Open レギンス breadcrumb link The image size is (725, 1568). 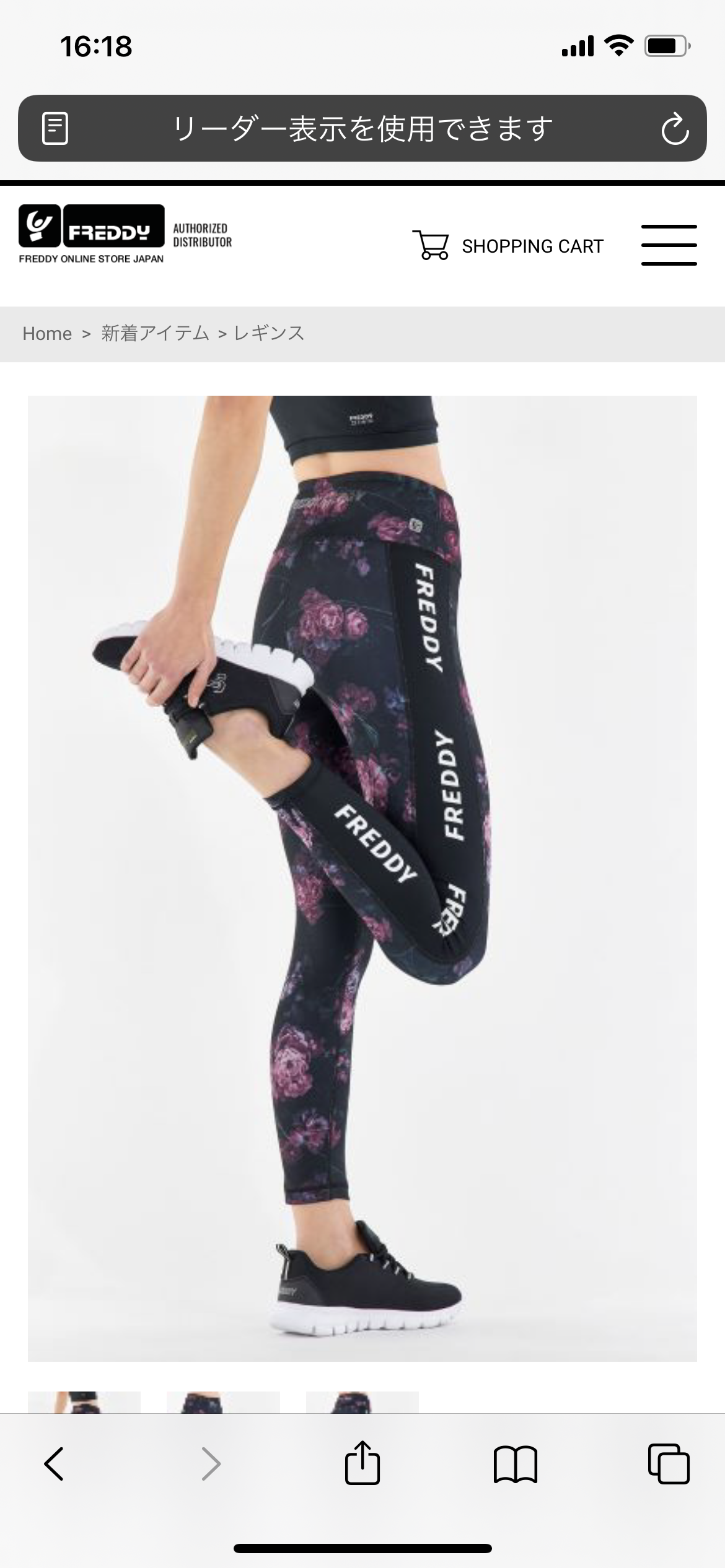pyautogui.click(x=269, y=334)
